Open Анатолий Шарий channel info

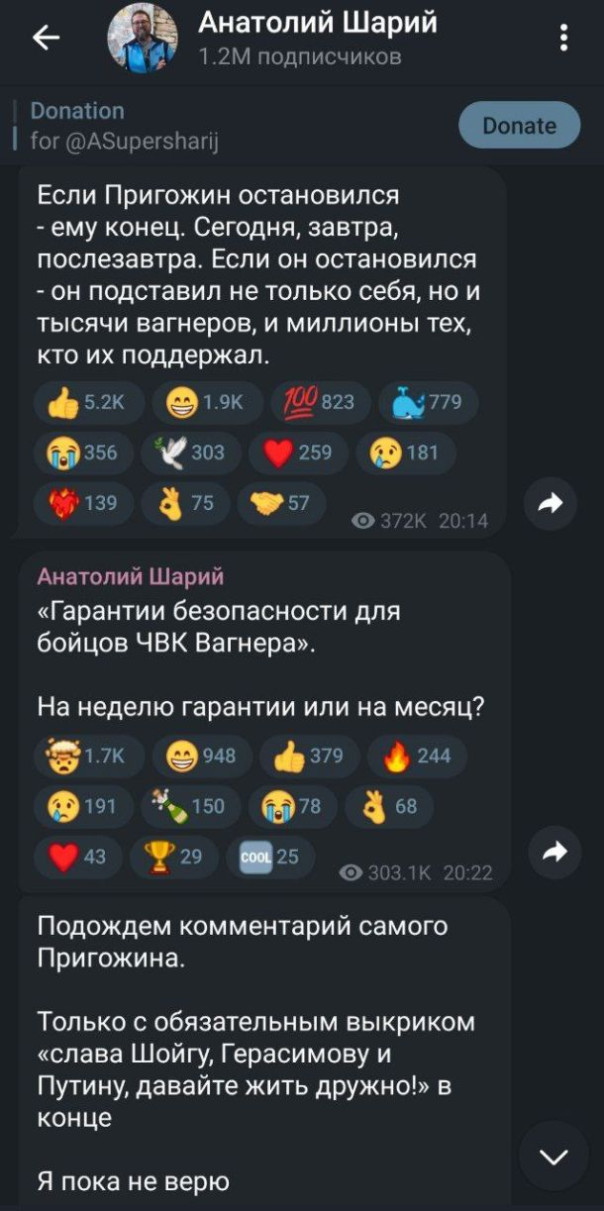tap(300, 37)
